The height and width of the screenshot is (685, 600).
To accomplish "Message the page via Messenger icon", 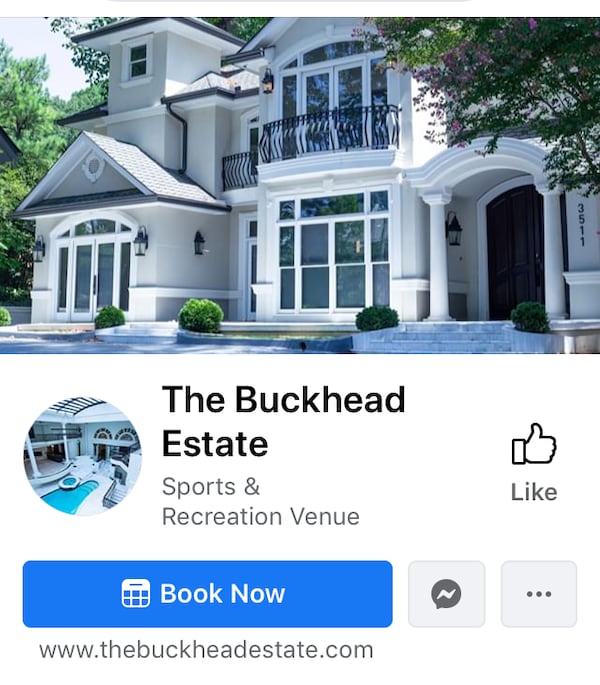I will (446, 594).
